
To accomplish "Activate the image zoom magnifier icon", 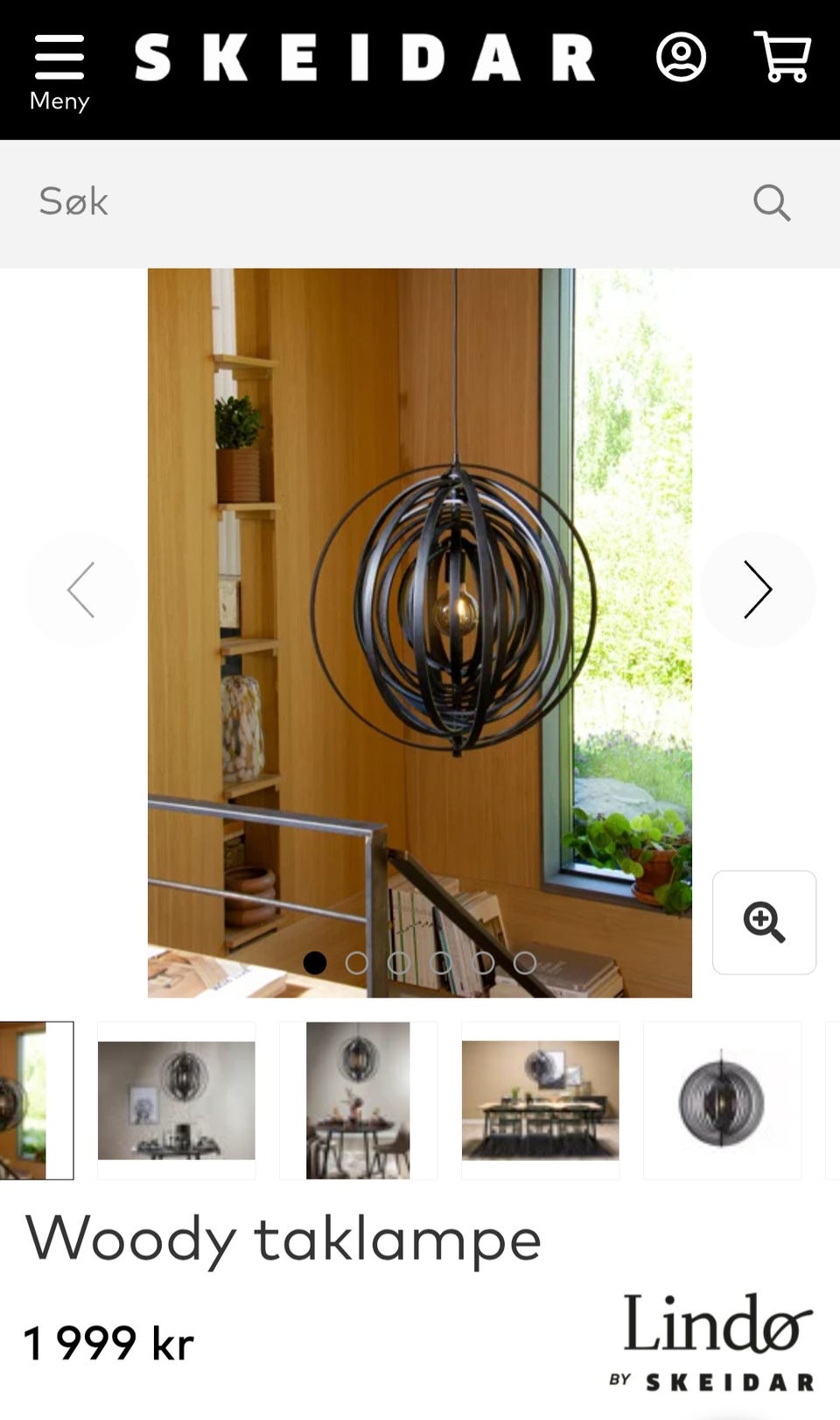I will coord(764,921).
